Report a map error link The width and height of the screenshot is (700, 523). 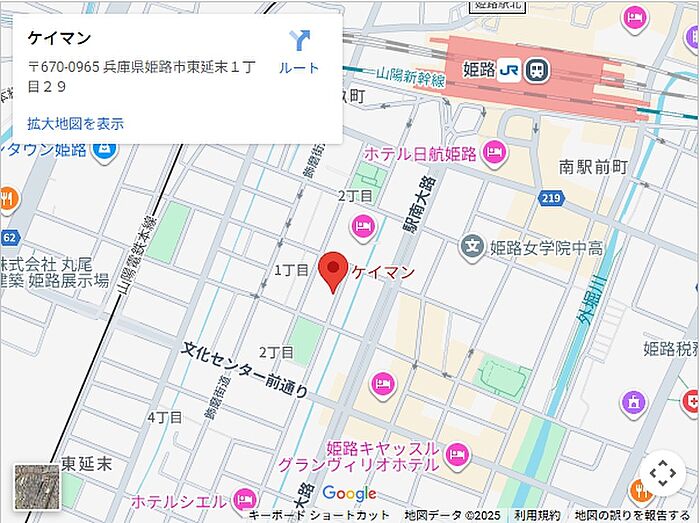pos(632,515)
